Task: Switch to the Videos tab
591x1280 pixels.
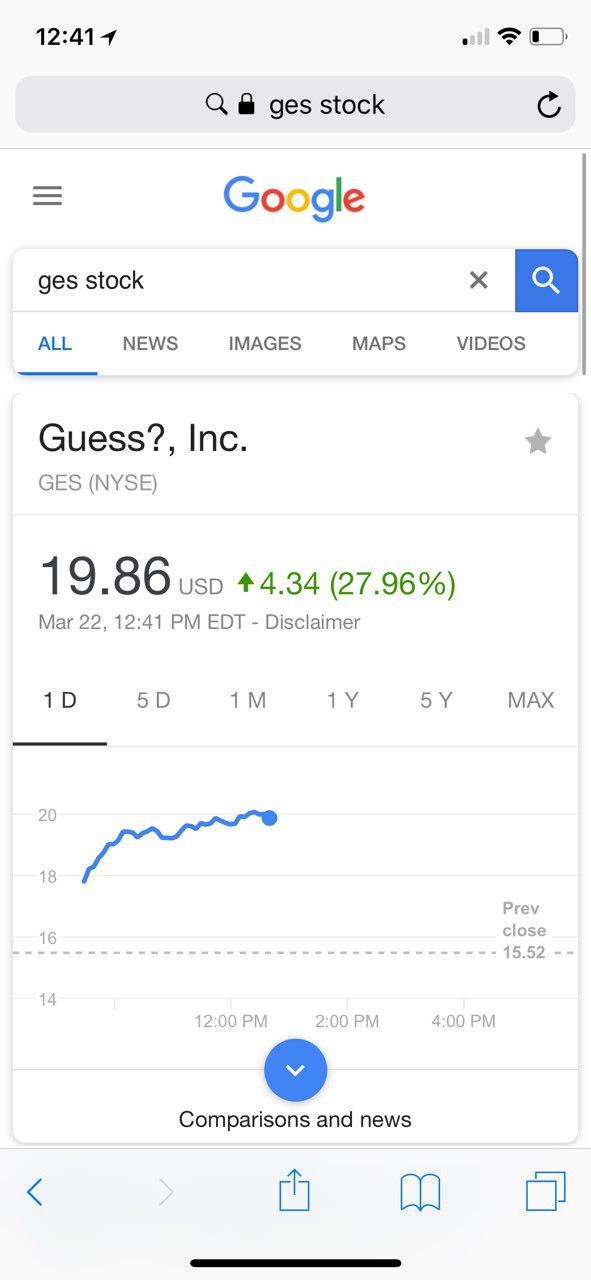Action: [491, 343]
